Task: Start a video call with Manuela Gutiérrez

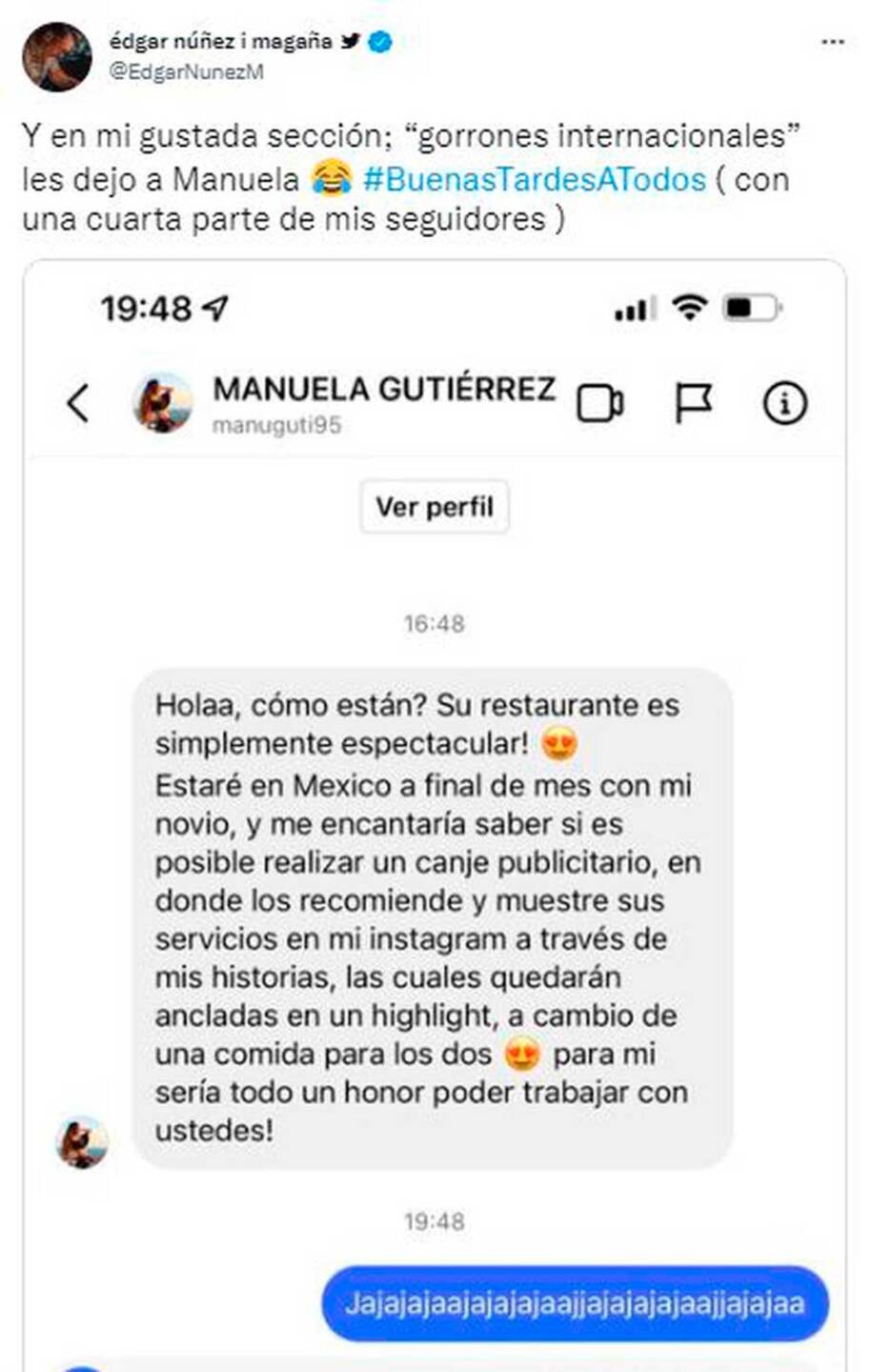Action: pos(600,403)
